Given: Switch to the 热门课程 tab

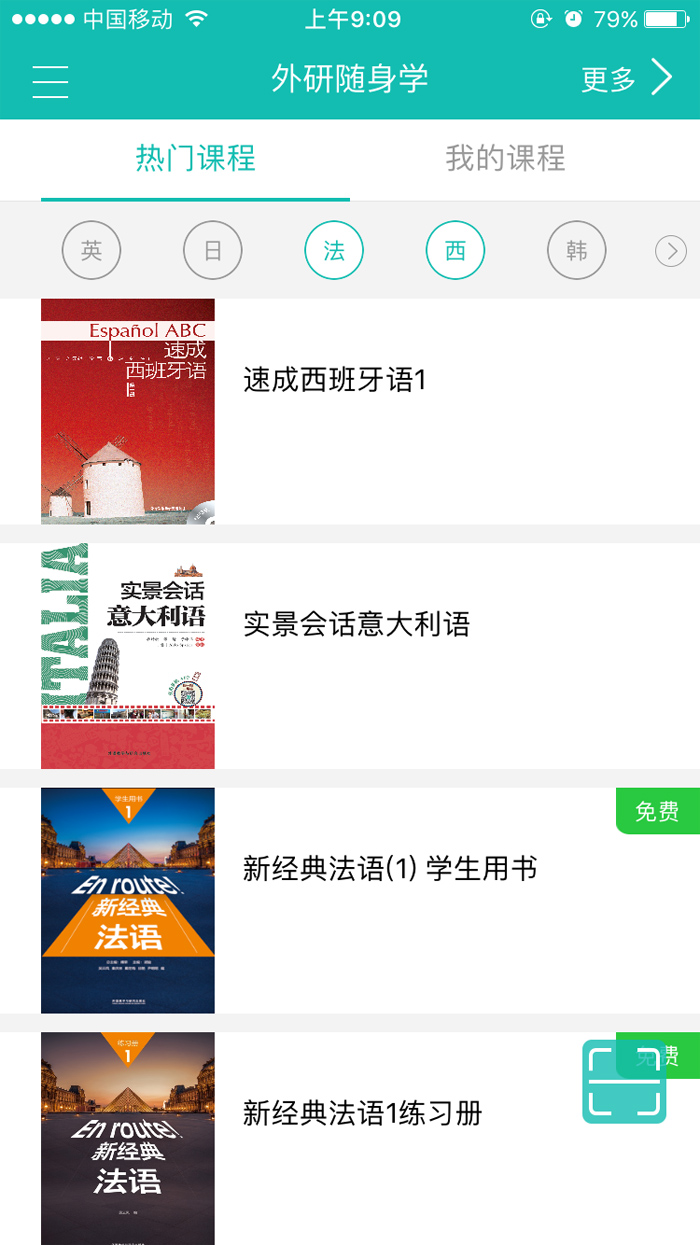Looking at the screenshot, I should pos(196,158).
